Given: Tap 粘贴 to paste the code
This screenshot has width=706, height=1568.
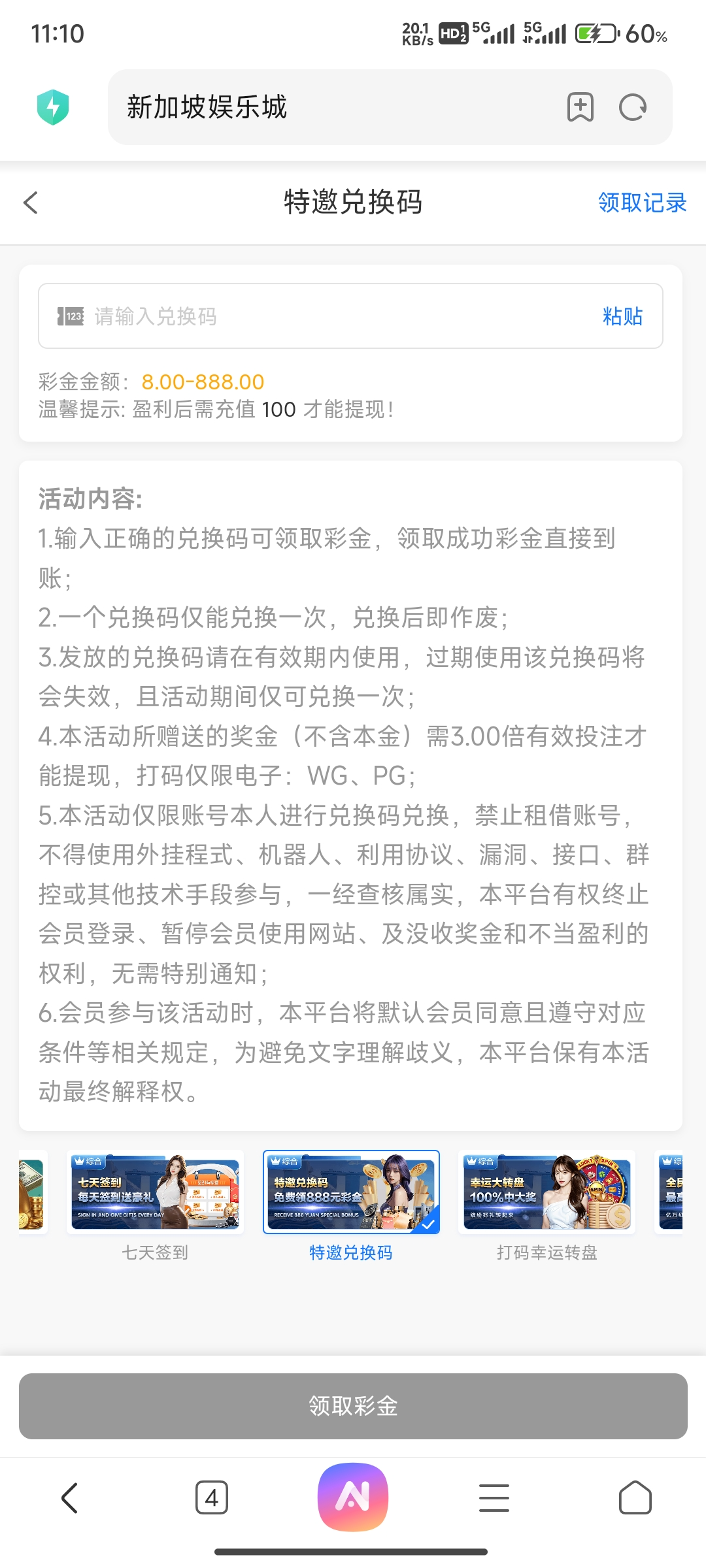Looking at the screenshot, I should pos(622,316).
